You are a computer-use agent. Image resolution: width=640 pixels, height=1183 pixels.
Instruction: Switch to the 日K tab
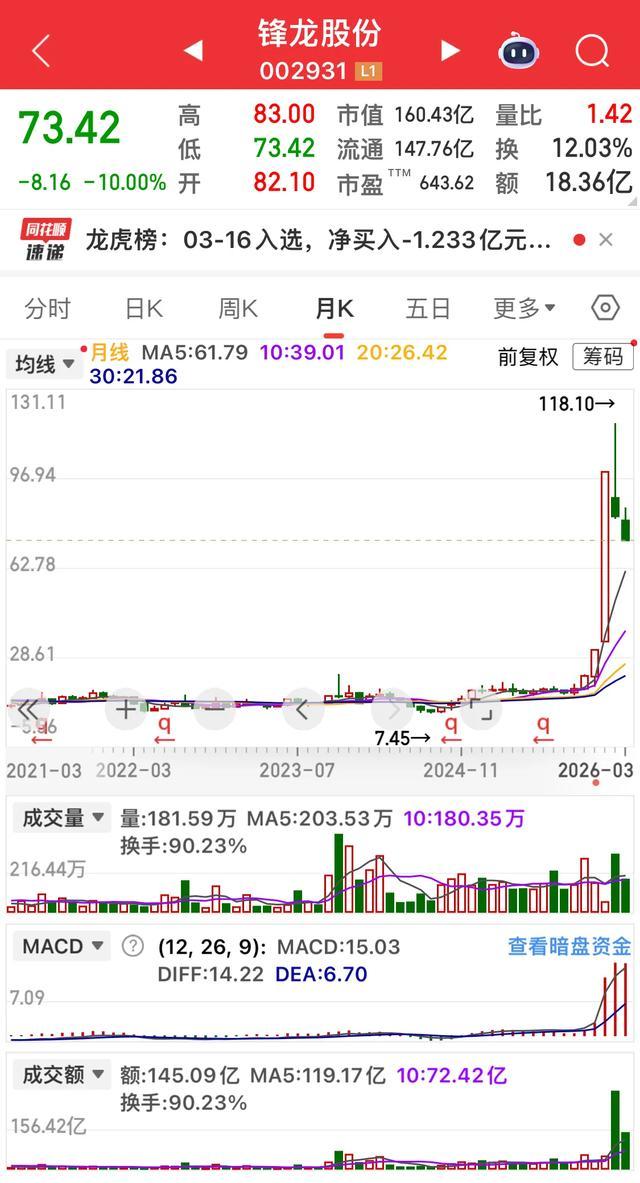(x=143, y=308)
